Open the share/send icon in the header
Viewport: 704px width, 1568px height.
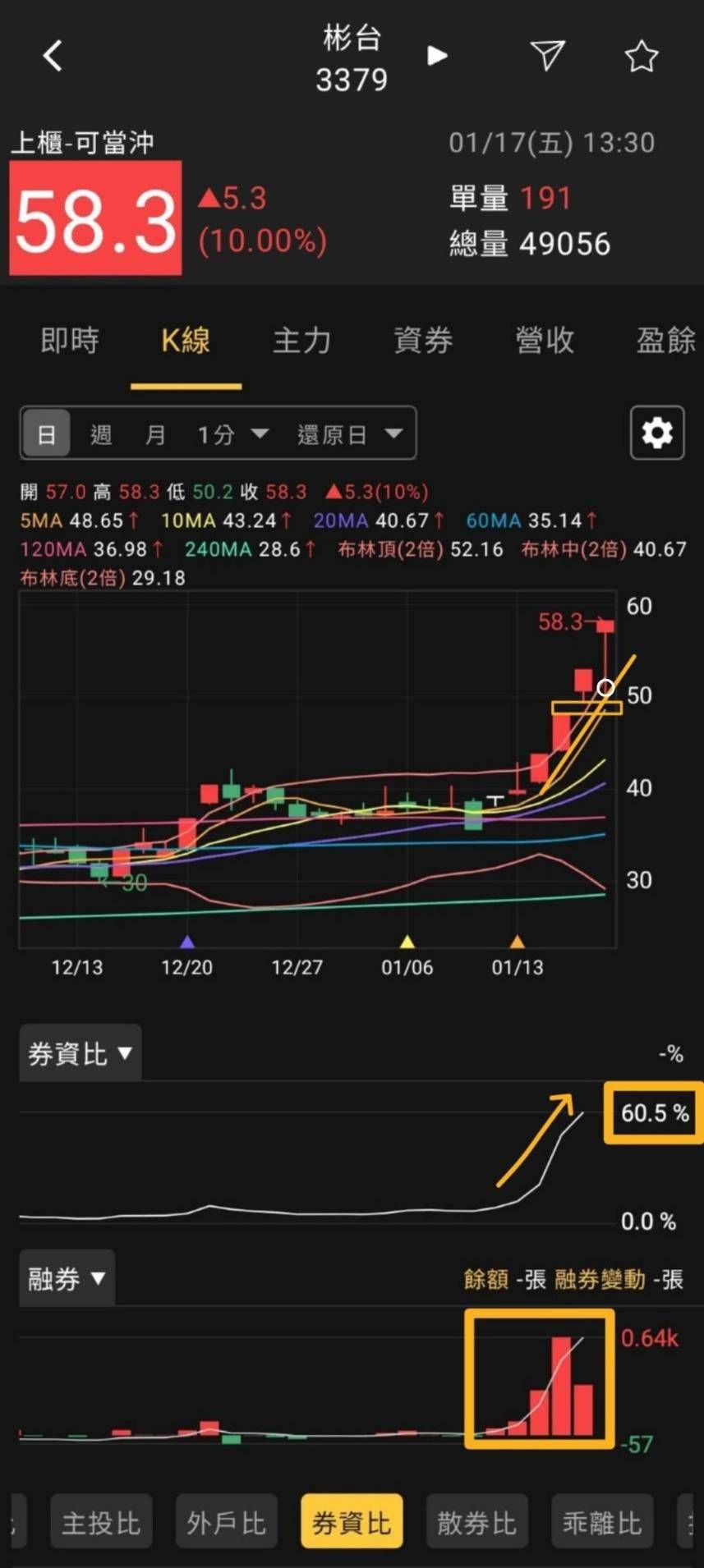coord(547,56)
